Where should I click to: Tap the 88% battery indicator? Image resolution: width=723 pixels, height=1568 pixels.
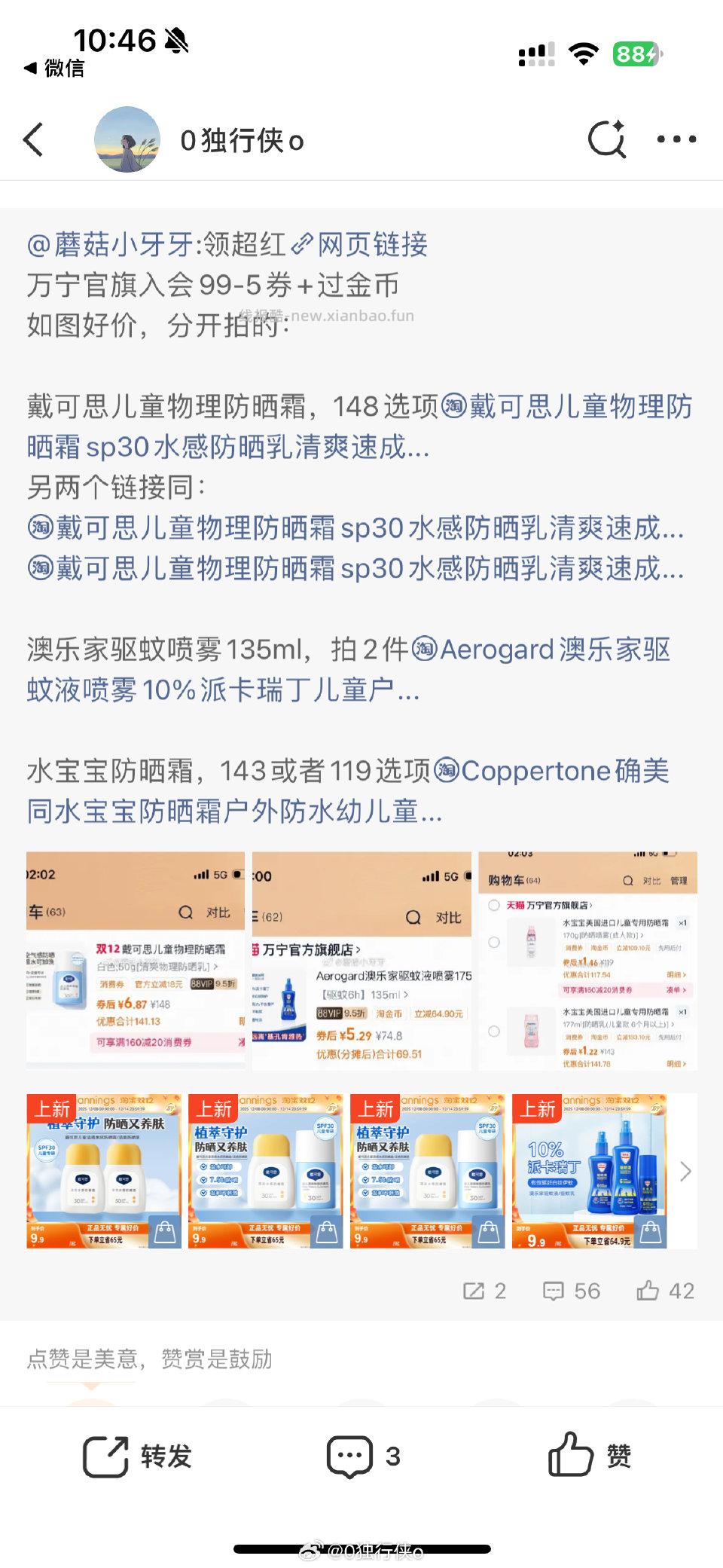[636, 53]
